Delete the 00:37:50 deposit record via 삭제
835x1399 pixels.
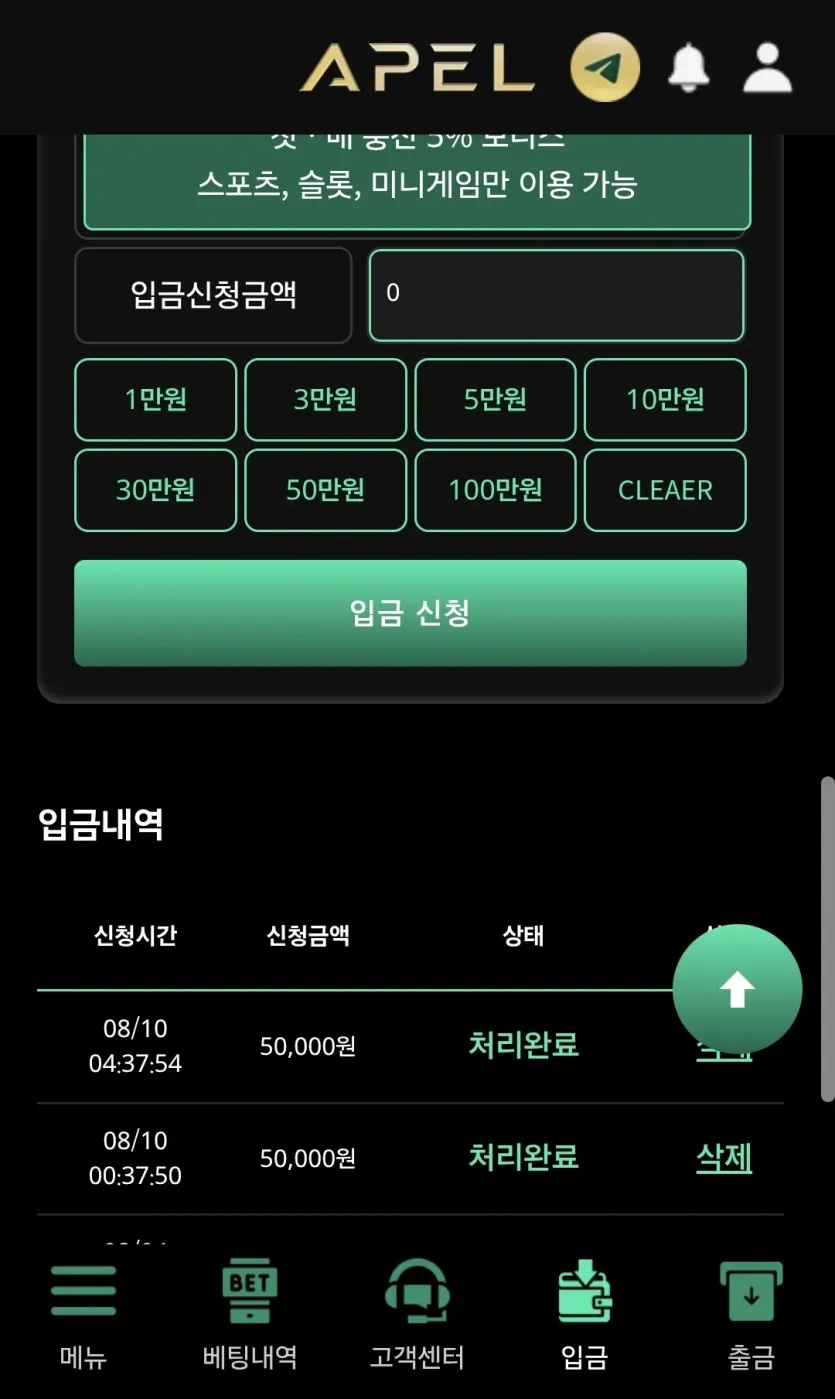(x=724, y=1158)
